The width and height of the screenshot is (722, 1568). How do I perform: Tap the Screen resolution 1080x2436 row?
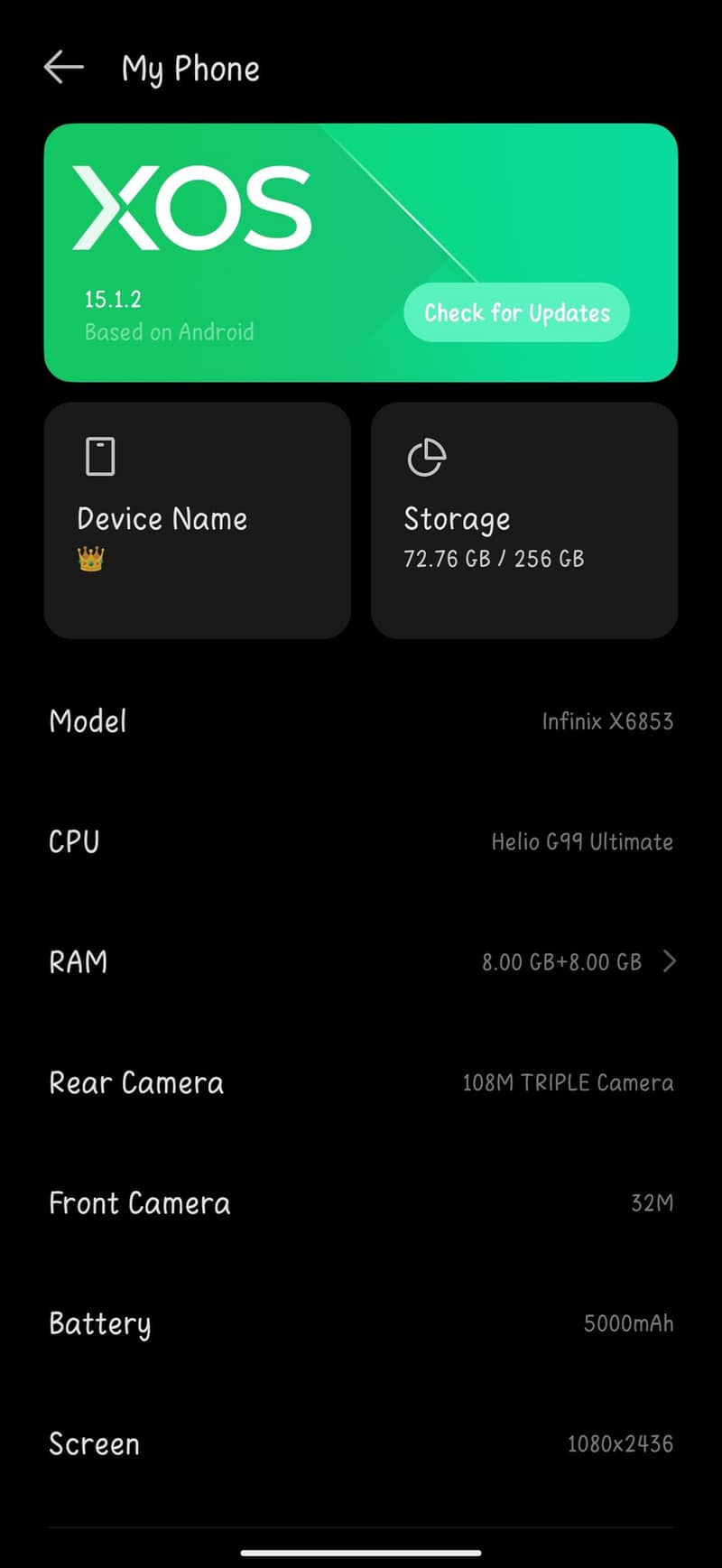point(361,1443)
